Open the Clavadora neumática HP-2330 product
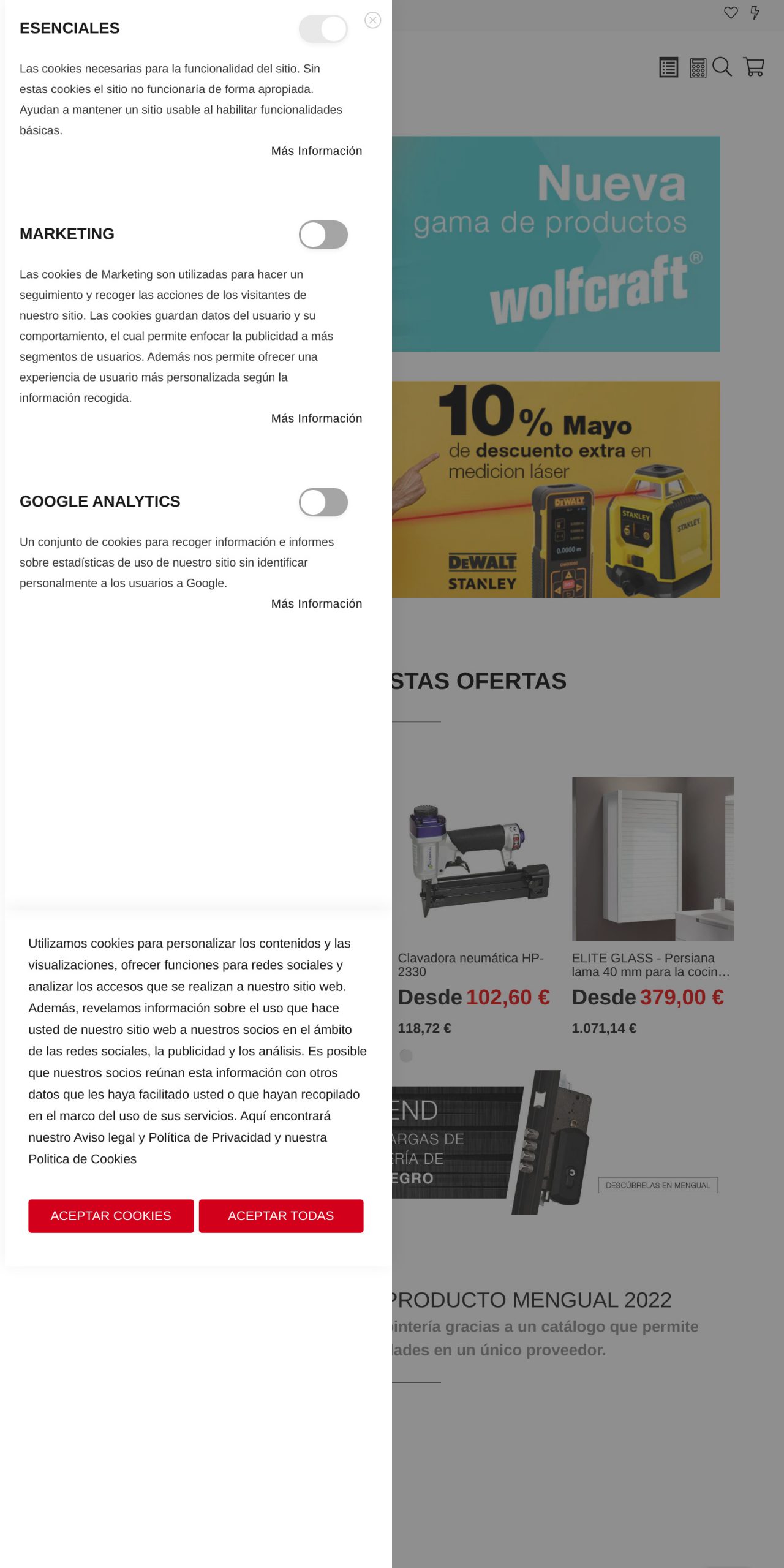Screen dimensions: 784x1568 click(470, 967)
